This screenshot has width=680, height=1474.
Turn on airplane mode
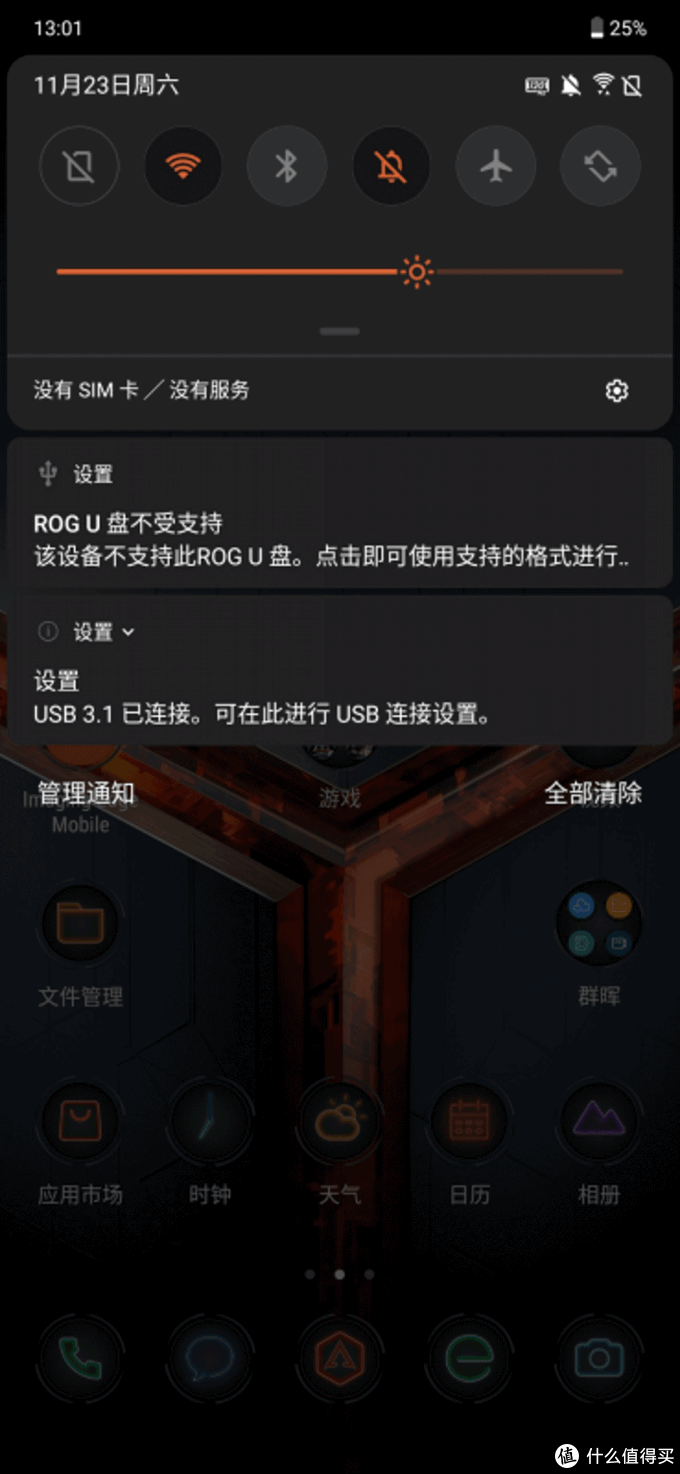(x=496, y=166)
